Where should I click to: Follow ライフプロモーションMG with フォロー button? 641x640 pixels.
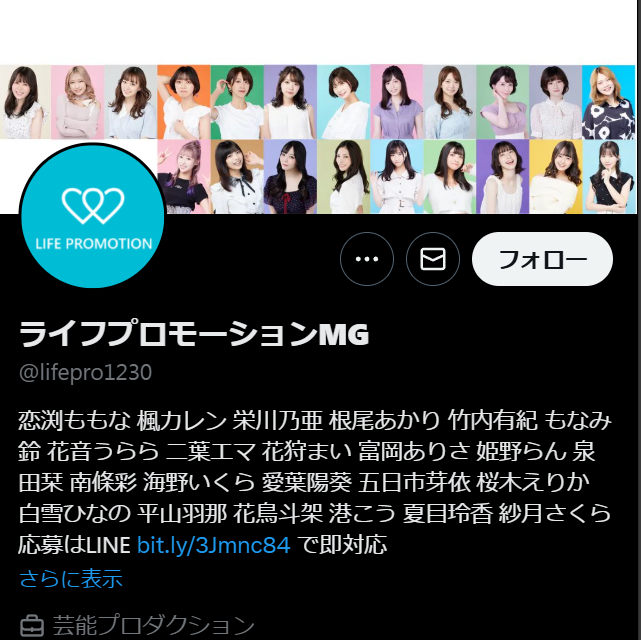[x=542, y=260]
